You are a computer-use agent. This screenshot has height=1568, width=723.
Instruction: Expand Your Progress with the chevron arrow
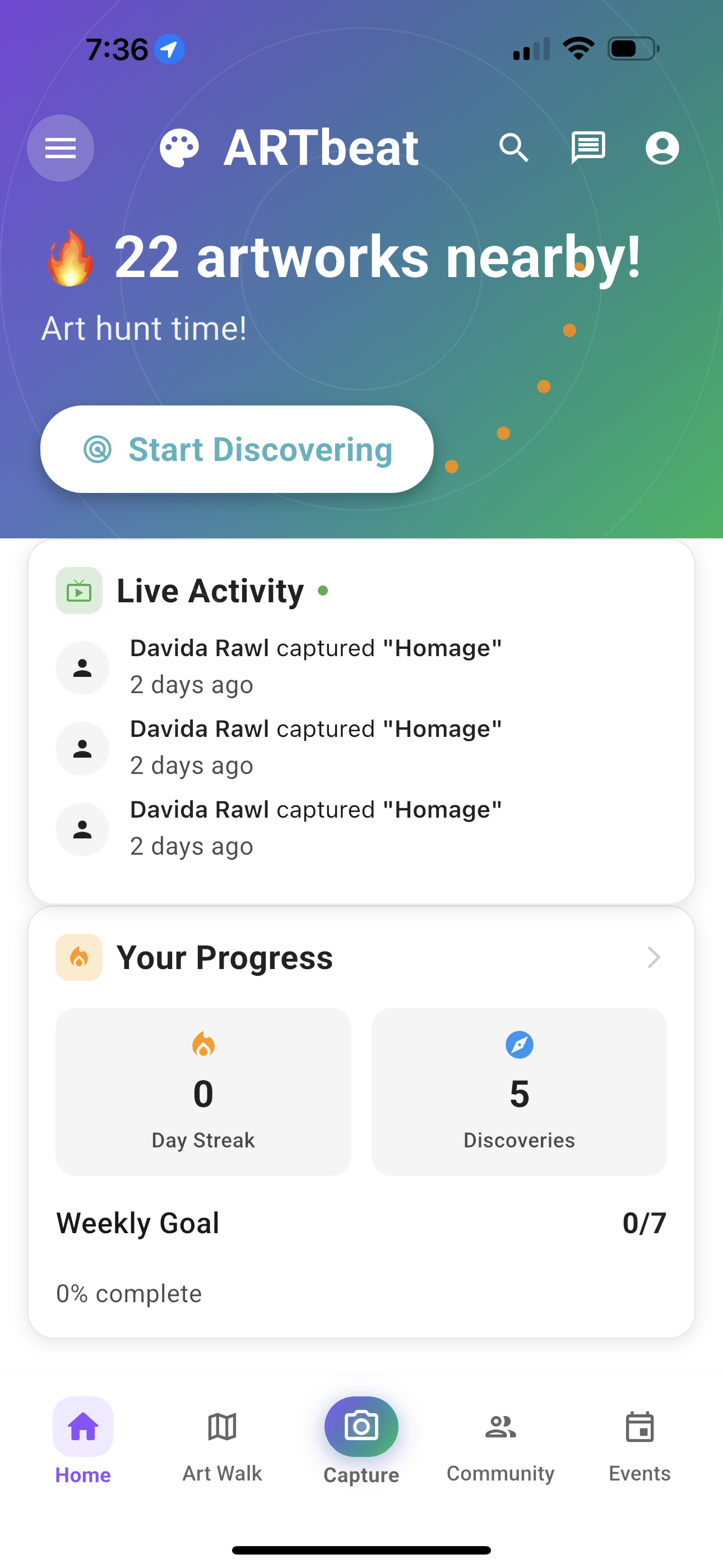pyautogui.click(x=654, y=957)
